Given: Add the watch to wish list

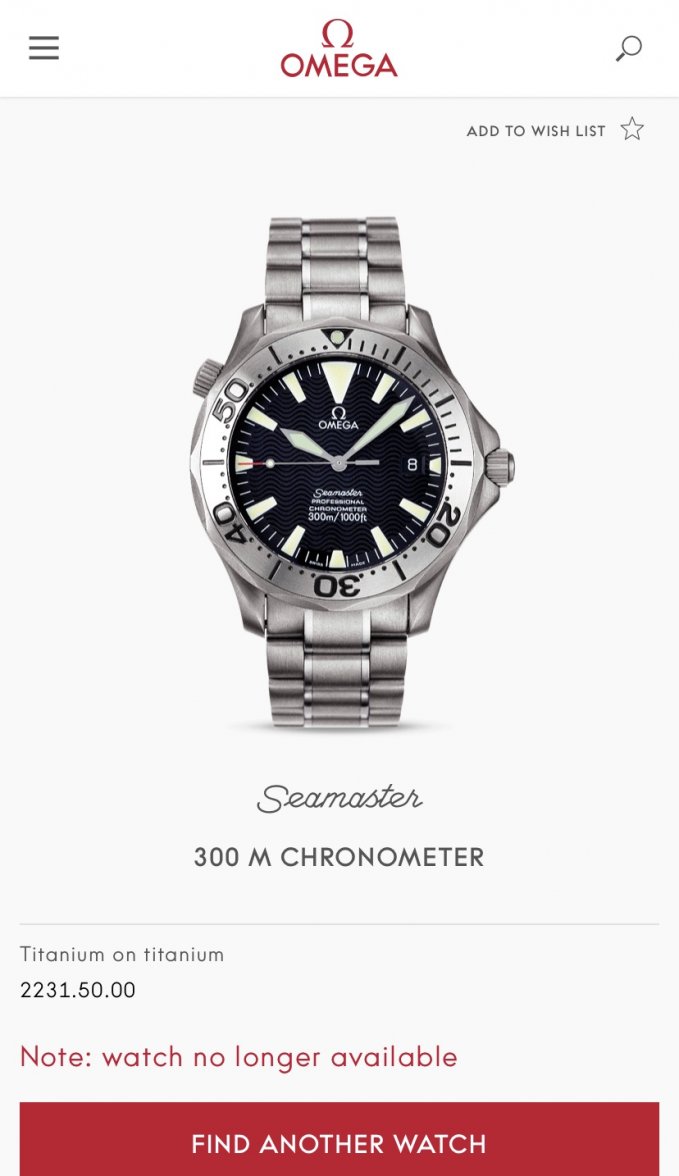Looking at the screenshot, I should point(555,130).
